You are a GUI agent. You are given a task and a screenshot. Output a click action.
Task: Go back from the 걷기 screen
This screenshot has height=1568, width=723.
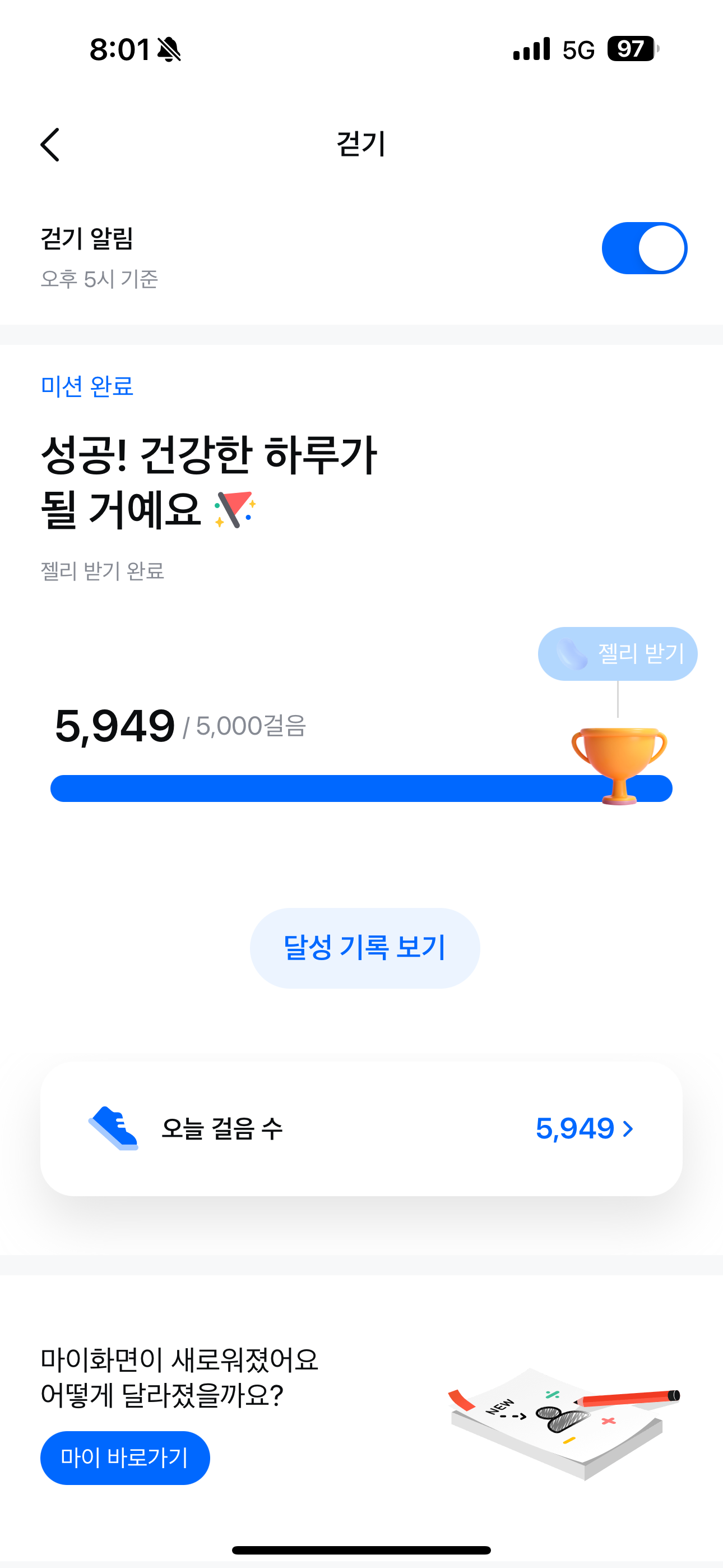pyautogui.click(x=50, y=145)
